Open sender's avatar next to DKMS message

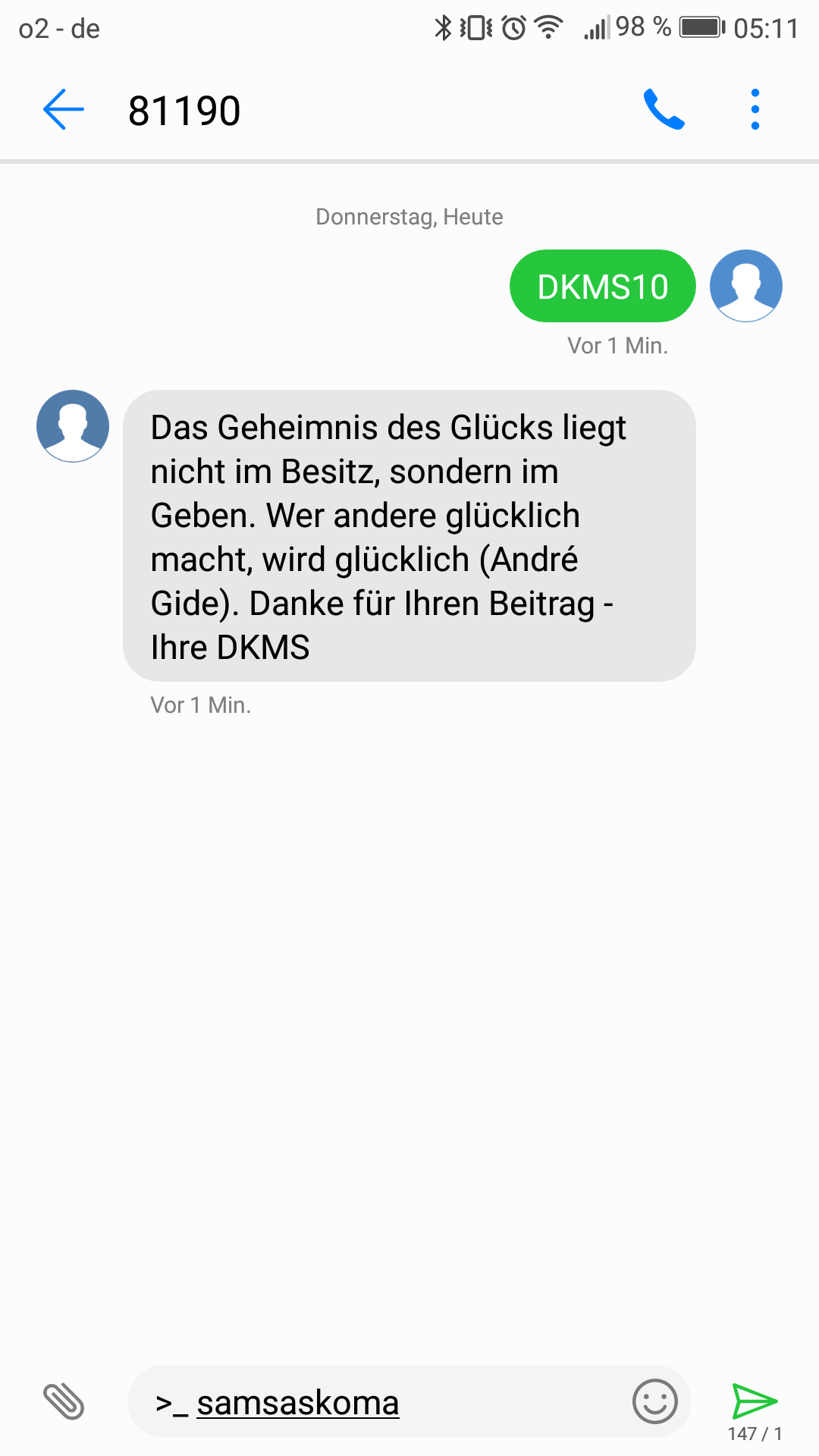tap(73, 426)
